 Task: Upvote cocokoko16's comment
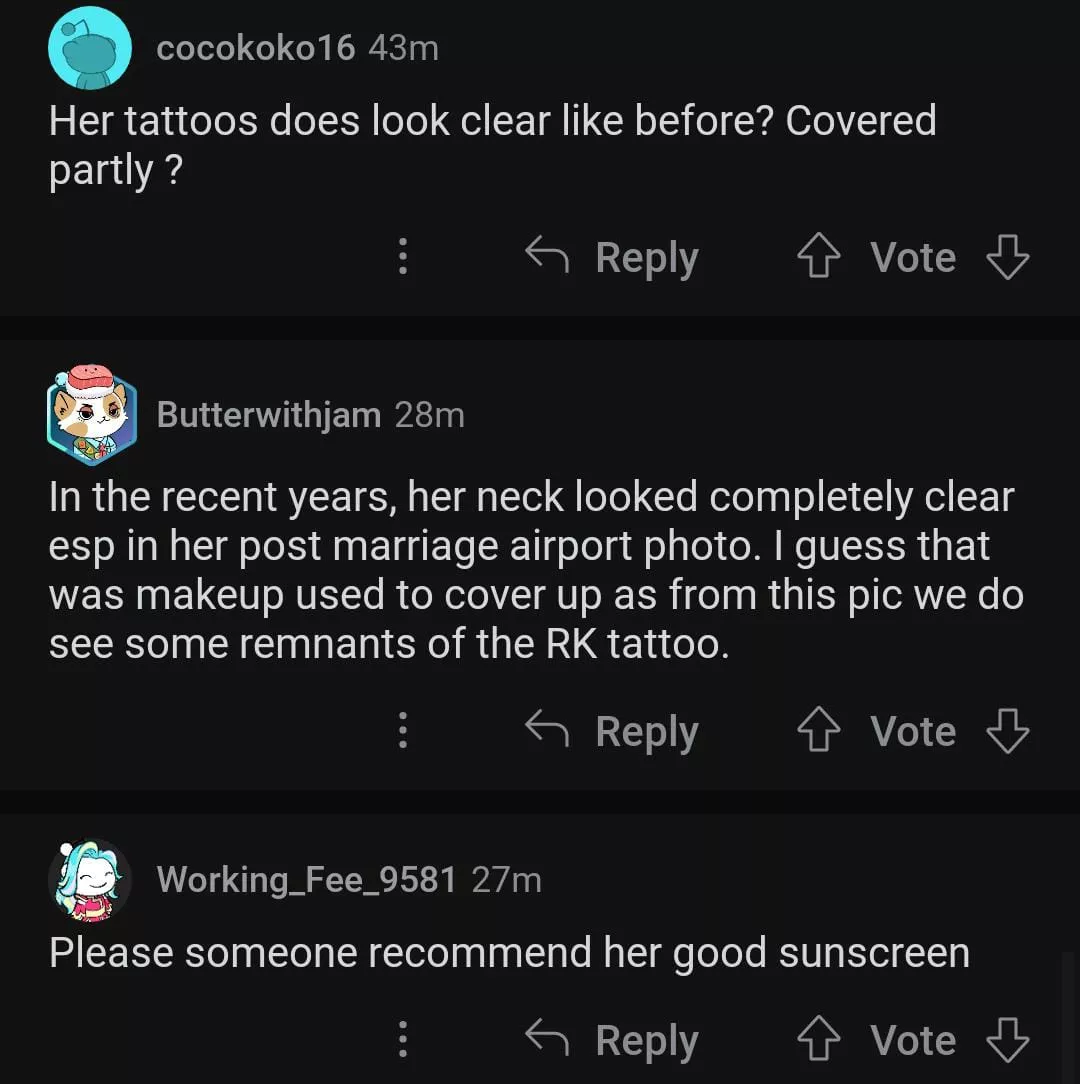(818, 257)
